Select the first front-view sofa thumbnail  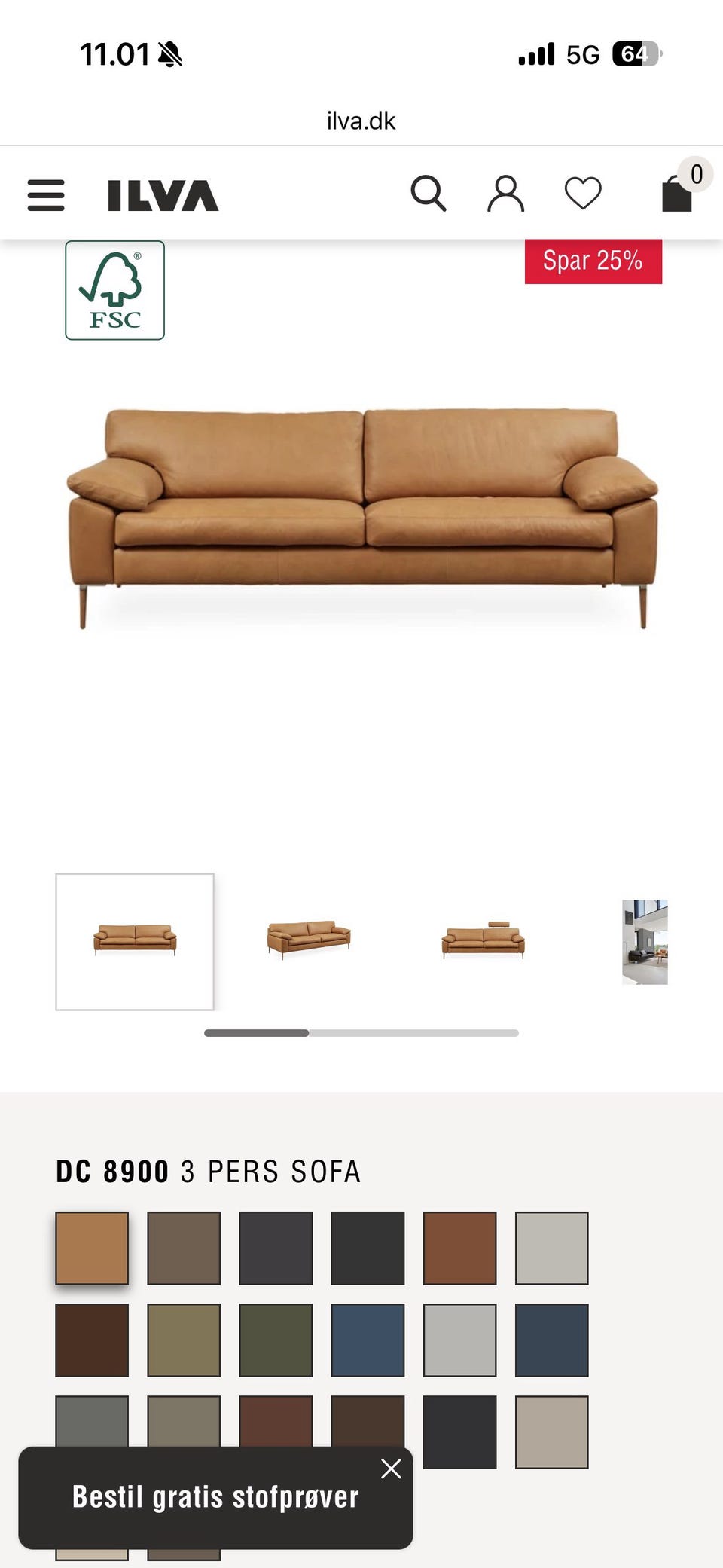pos(135,942)
